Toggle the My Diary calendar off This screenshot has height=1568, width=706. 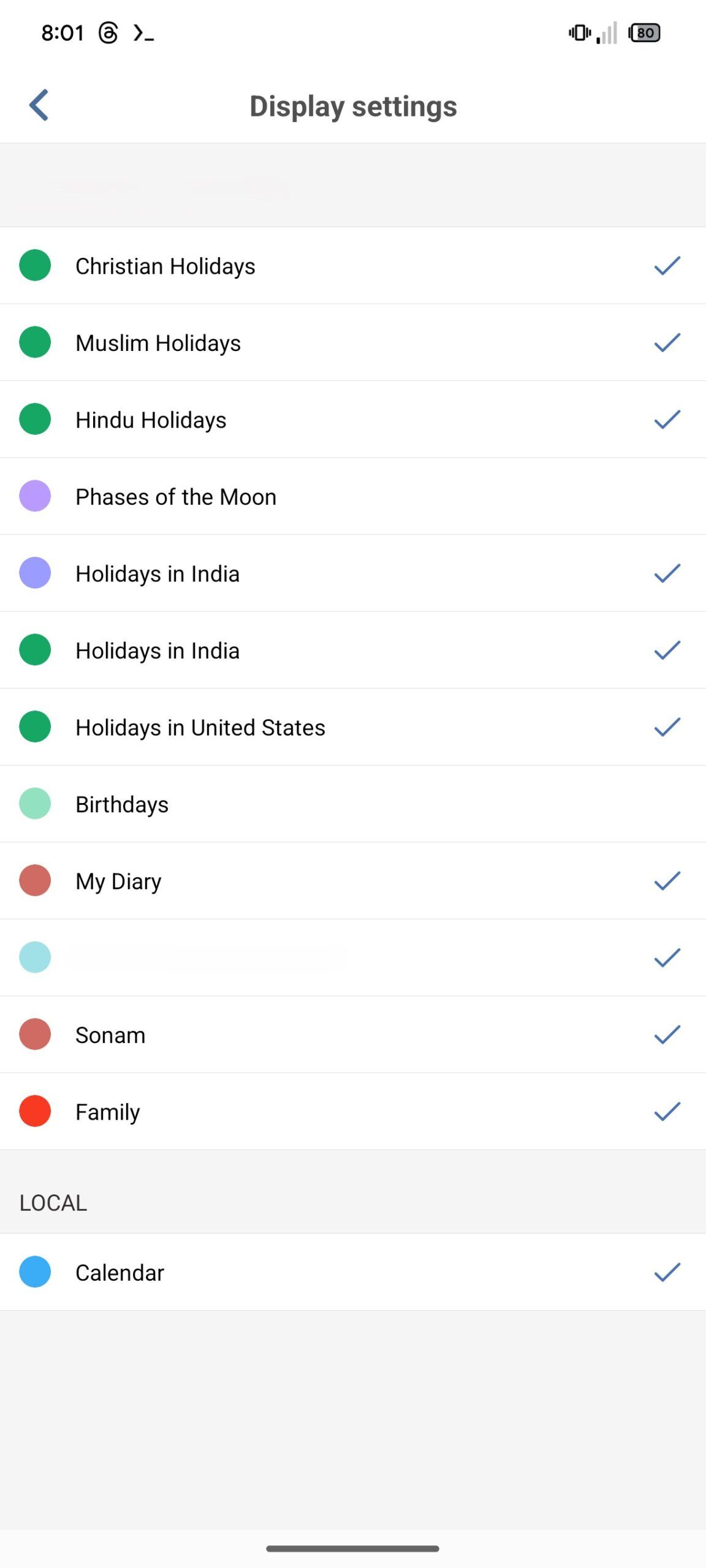pyautogui.click(x=667, y=881)
